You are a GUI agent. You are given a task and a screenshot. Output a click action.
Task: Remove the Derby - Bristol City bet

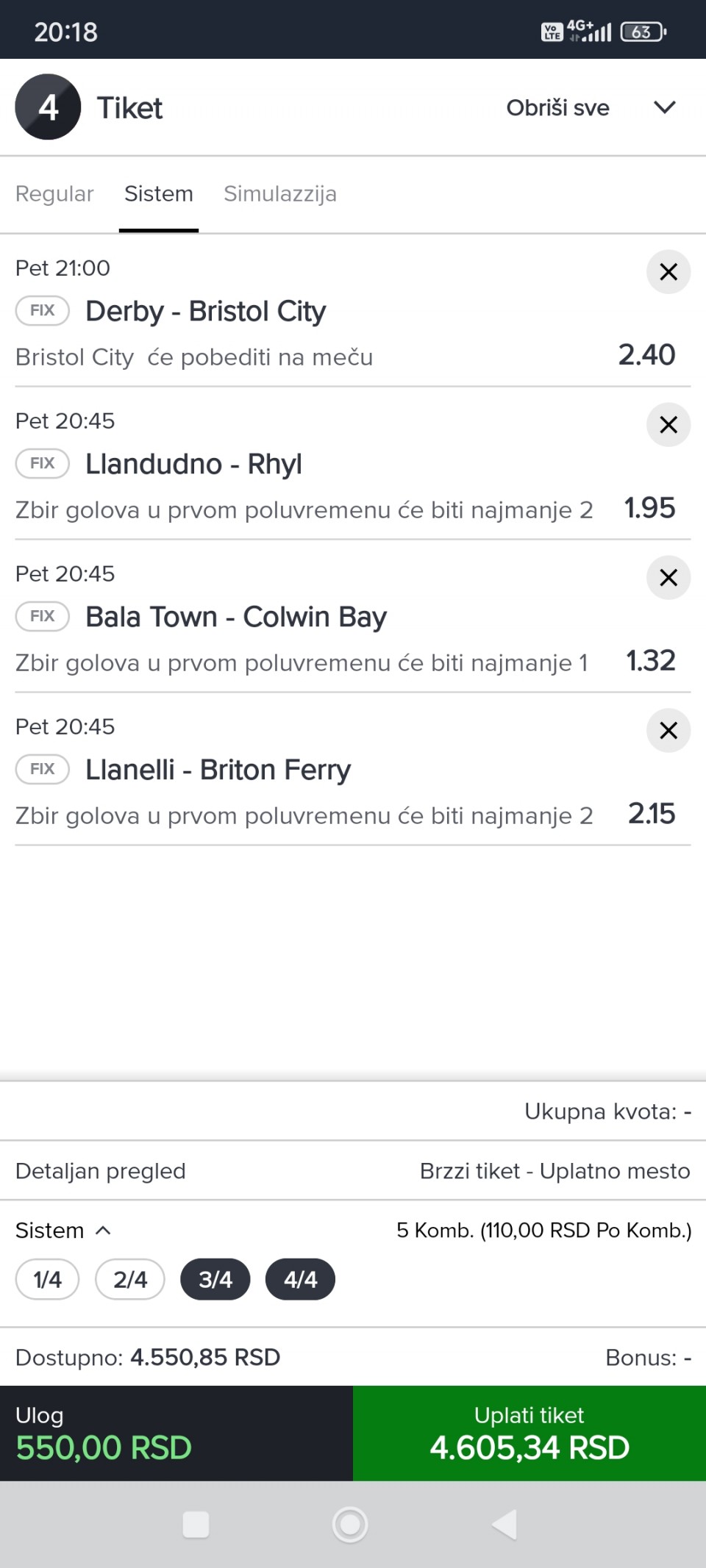click(x=668, y=272)
